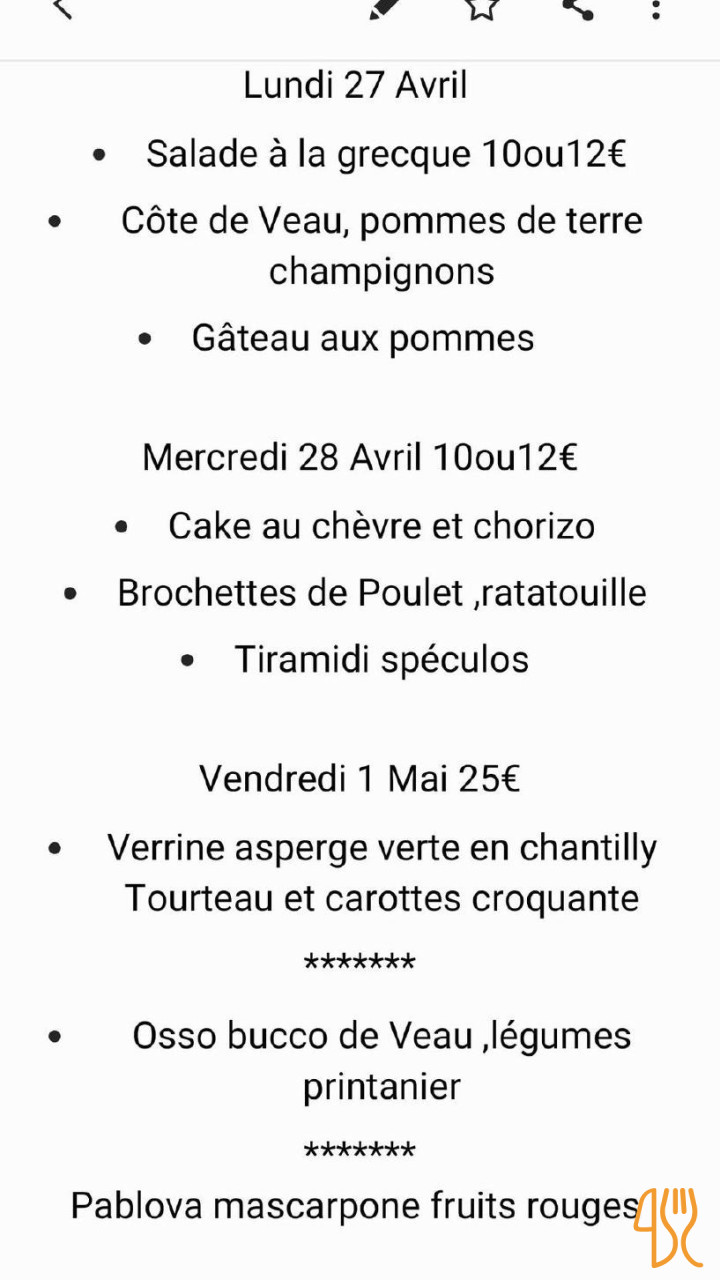This screenshot has width=720, height=1280.
Task: Open the three-dot overflow menu
Action: pyautogui.click(x=656, y=9)
